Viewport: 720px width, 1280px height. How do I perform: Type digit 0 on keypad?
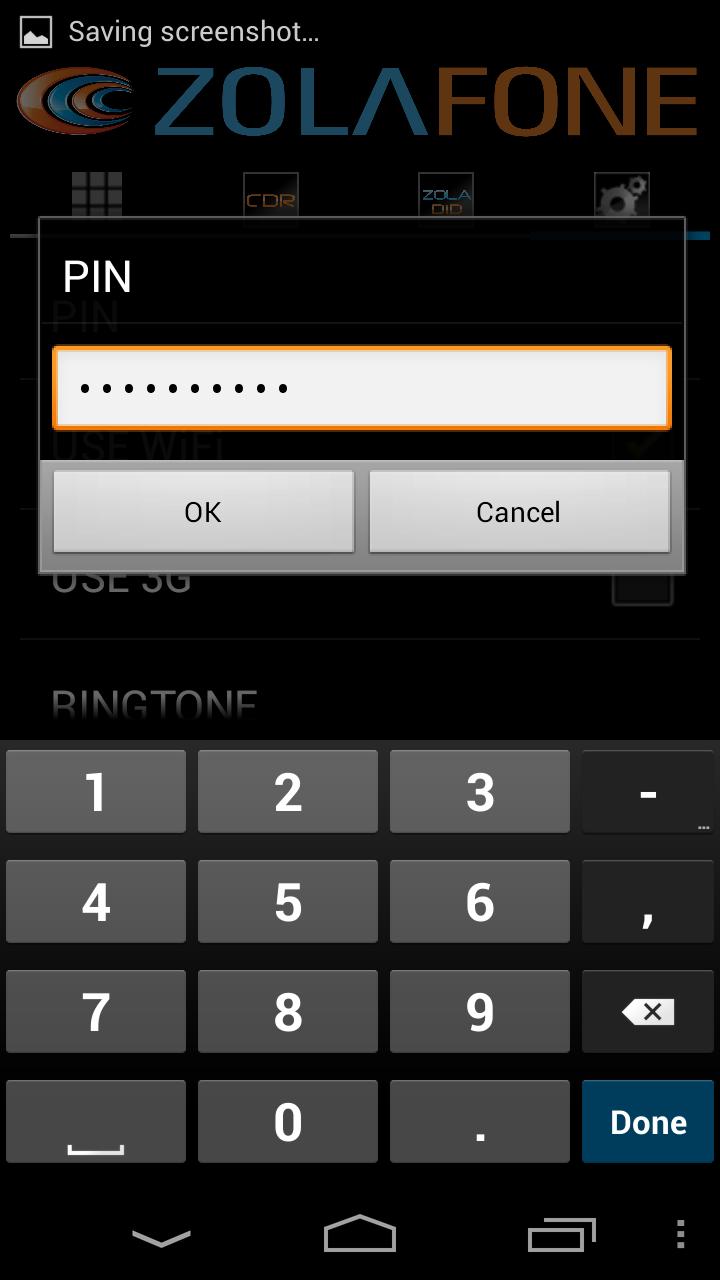(288, 1121)
